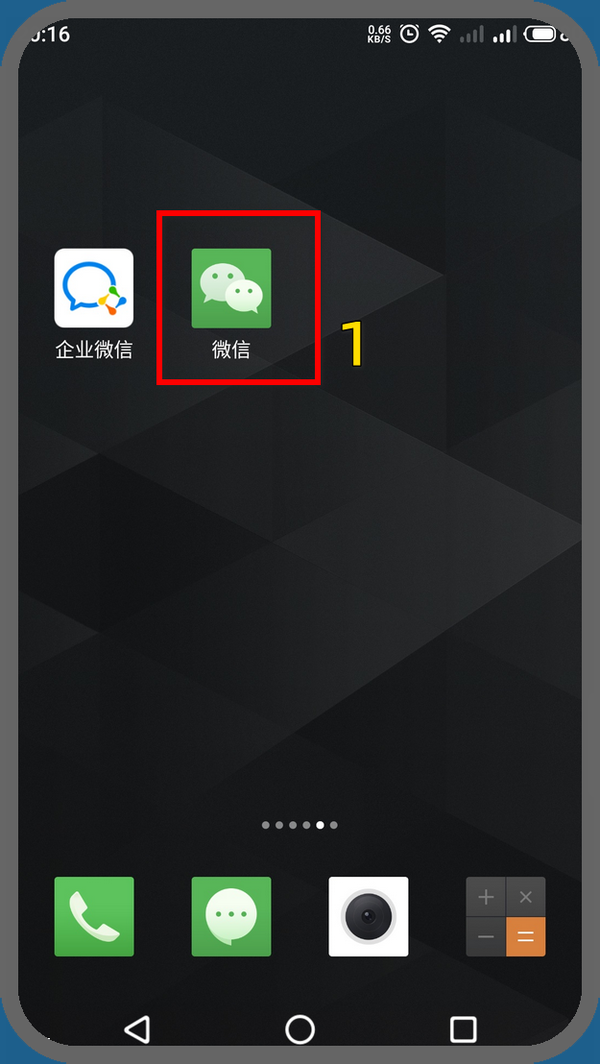Screen dimensions: 600x1064
Task: Open the 微信 app
Action: point(231,288)
